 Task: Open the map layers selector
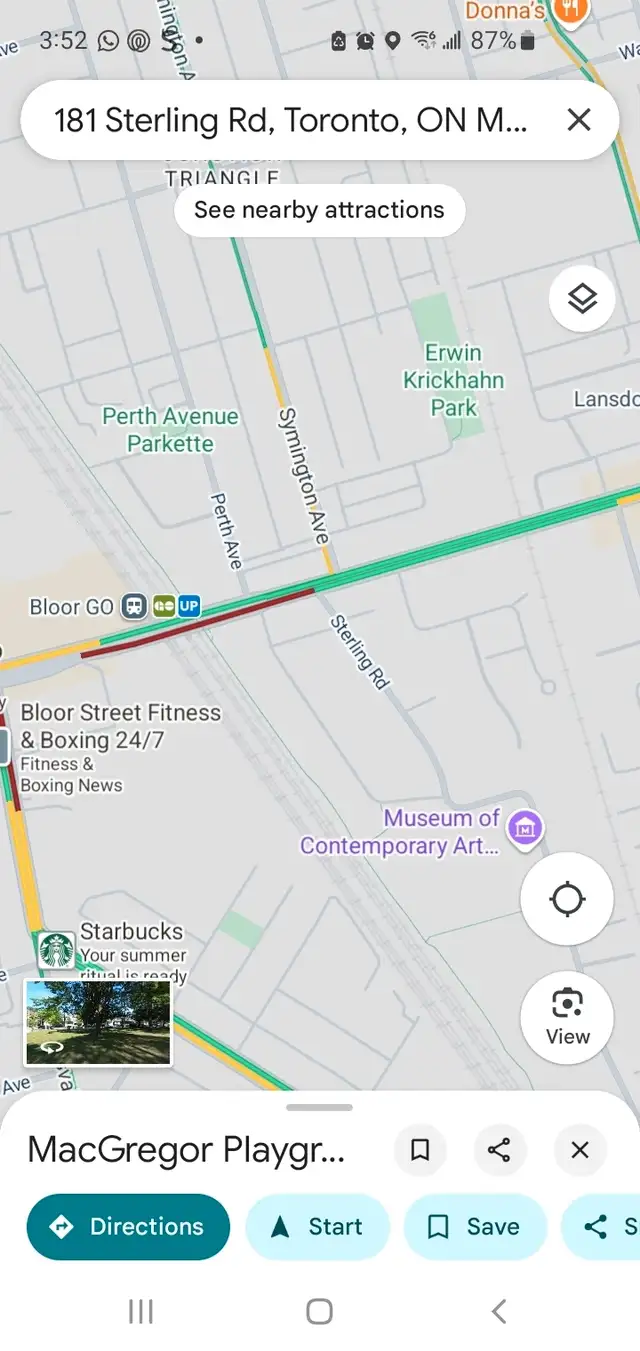click(582, 298)
